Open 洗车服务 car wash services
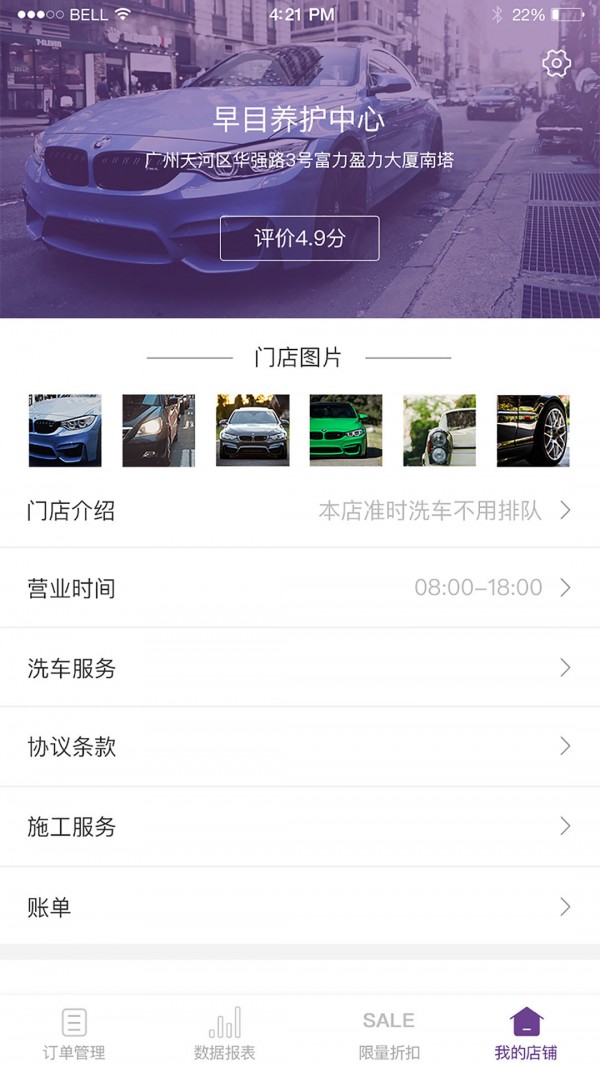The height and width of the screenshot is (1067, 600). point(300,668)
